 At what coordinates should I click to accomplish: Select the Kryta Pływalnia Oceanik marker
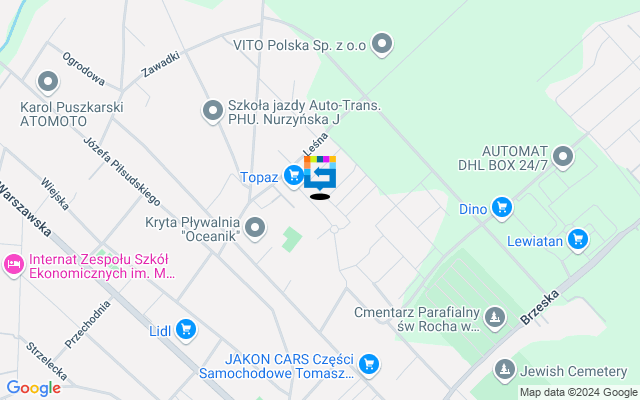pyautogui.click(x=256, y=229)
